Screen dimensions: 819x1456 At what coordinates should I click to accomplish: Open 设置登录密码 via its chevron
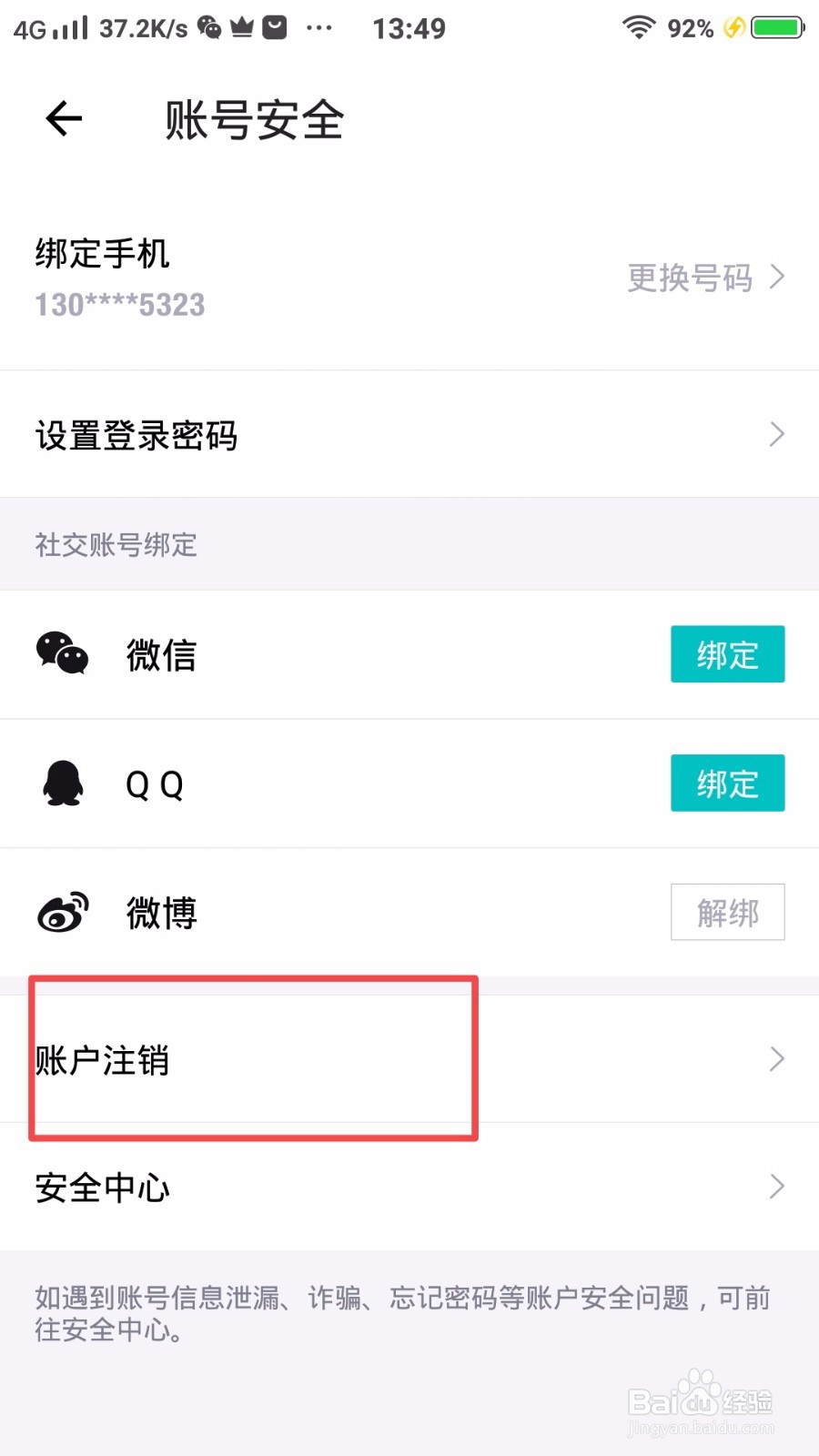pos(776,435)
